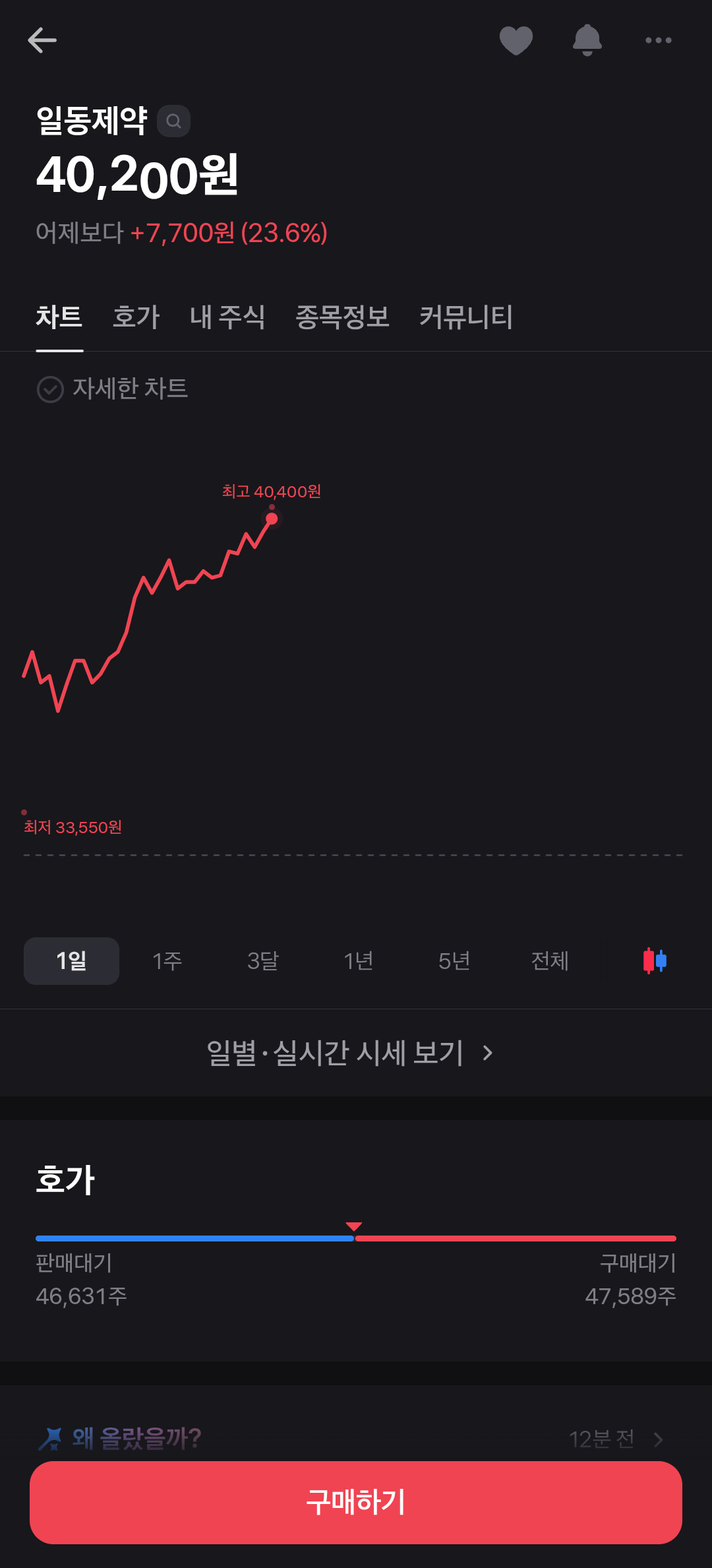The width and height of the screenshot is (712, 1568).
Task: Tap the search icon beside 일동제약
Action: 173,121
